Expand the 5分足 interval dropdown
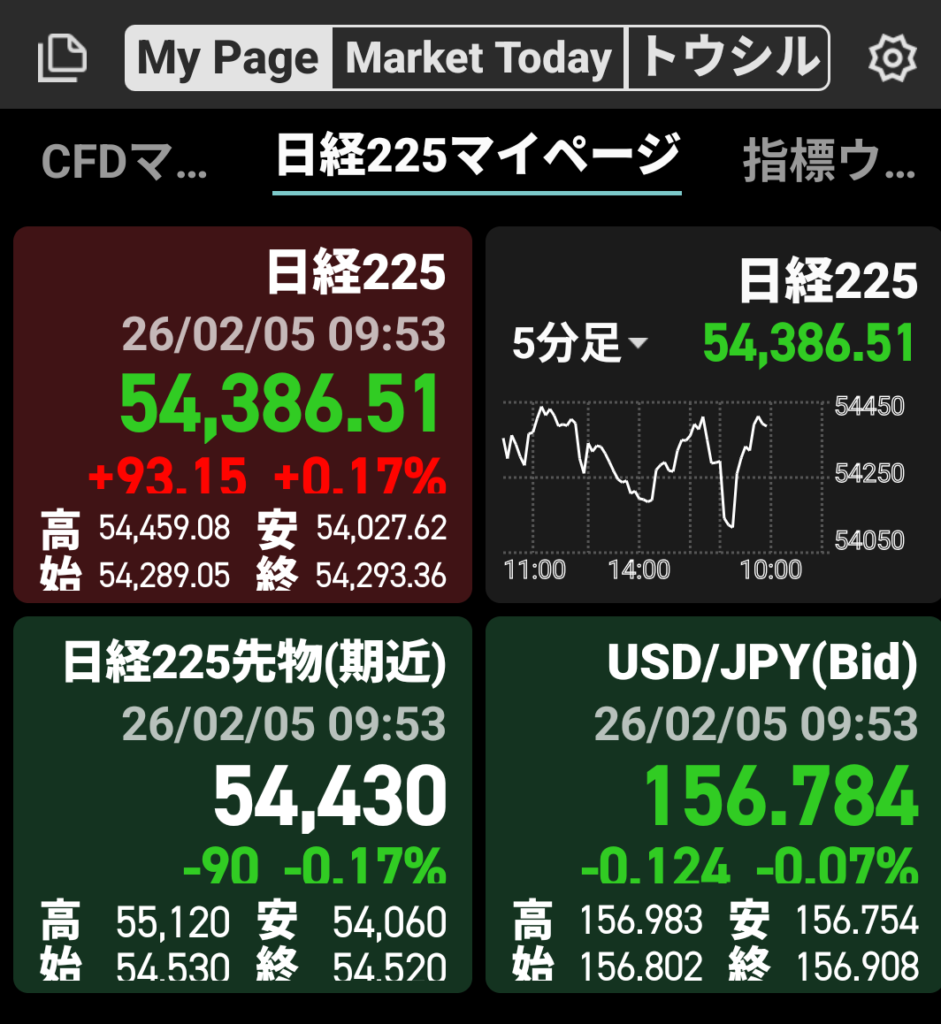 pyautogui.click(x=579, y=345)
